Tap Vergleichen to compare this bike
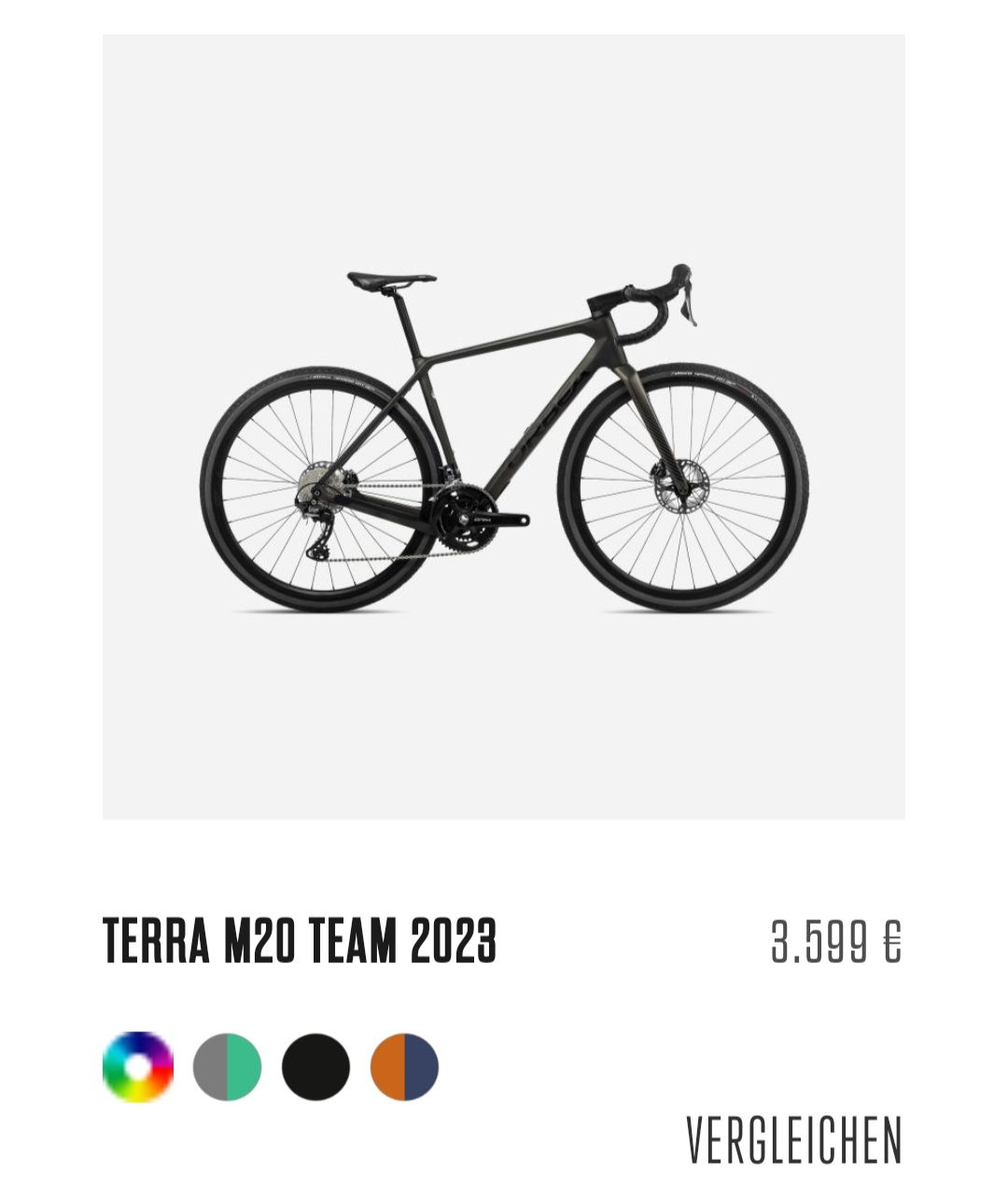 pyautogui.click(x=794, y=1139)
